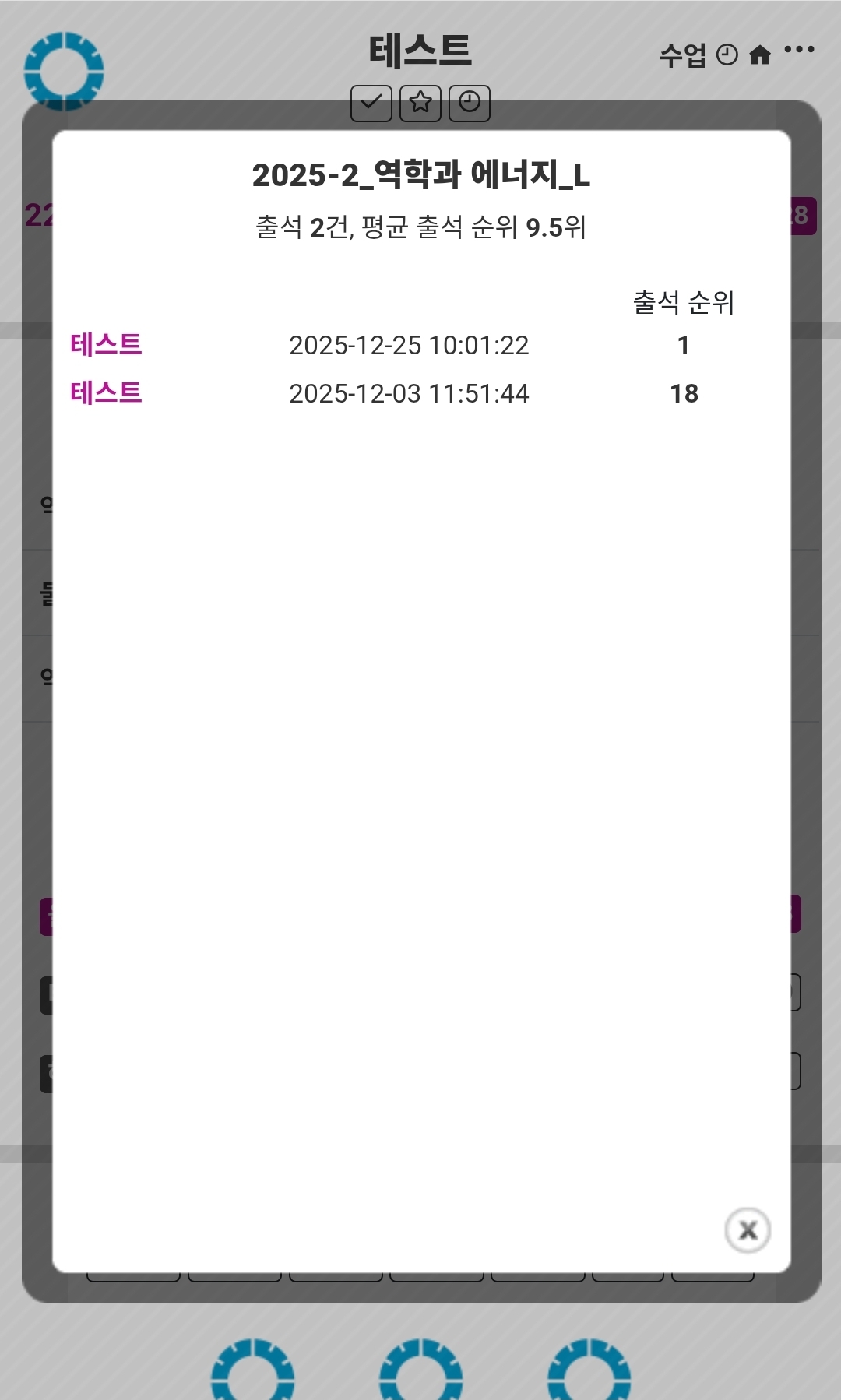This screenshot has width=841, height=1400.
Task: Tap the checkmark button under the title
Action: click(x=371, y=103)
